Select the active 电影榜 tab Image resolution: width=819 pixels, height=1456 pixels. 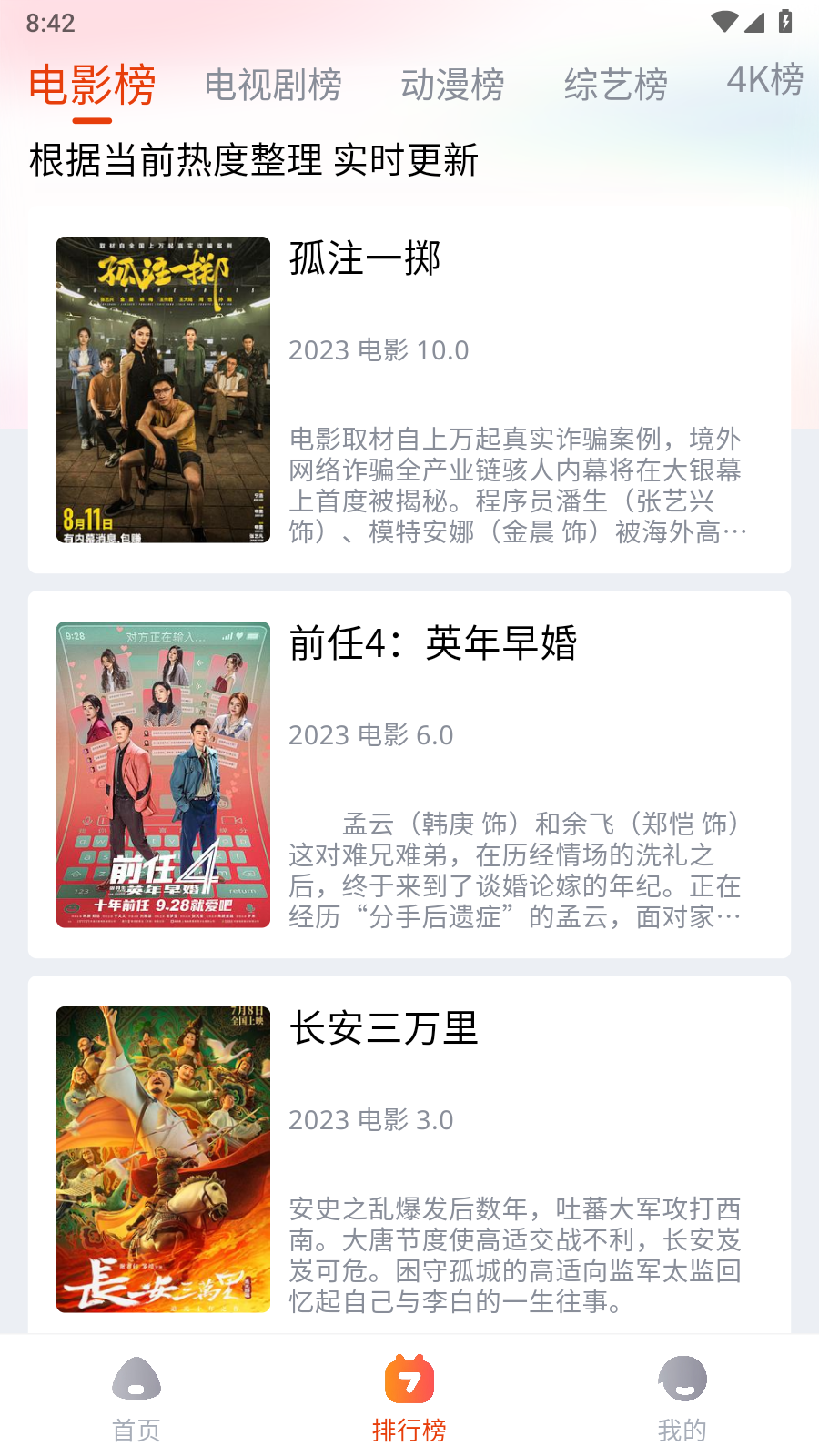click(x=92, y=82)
